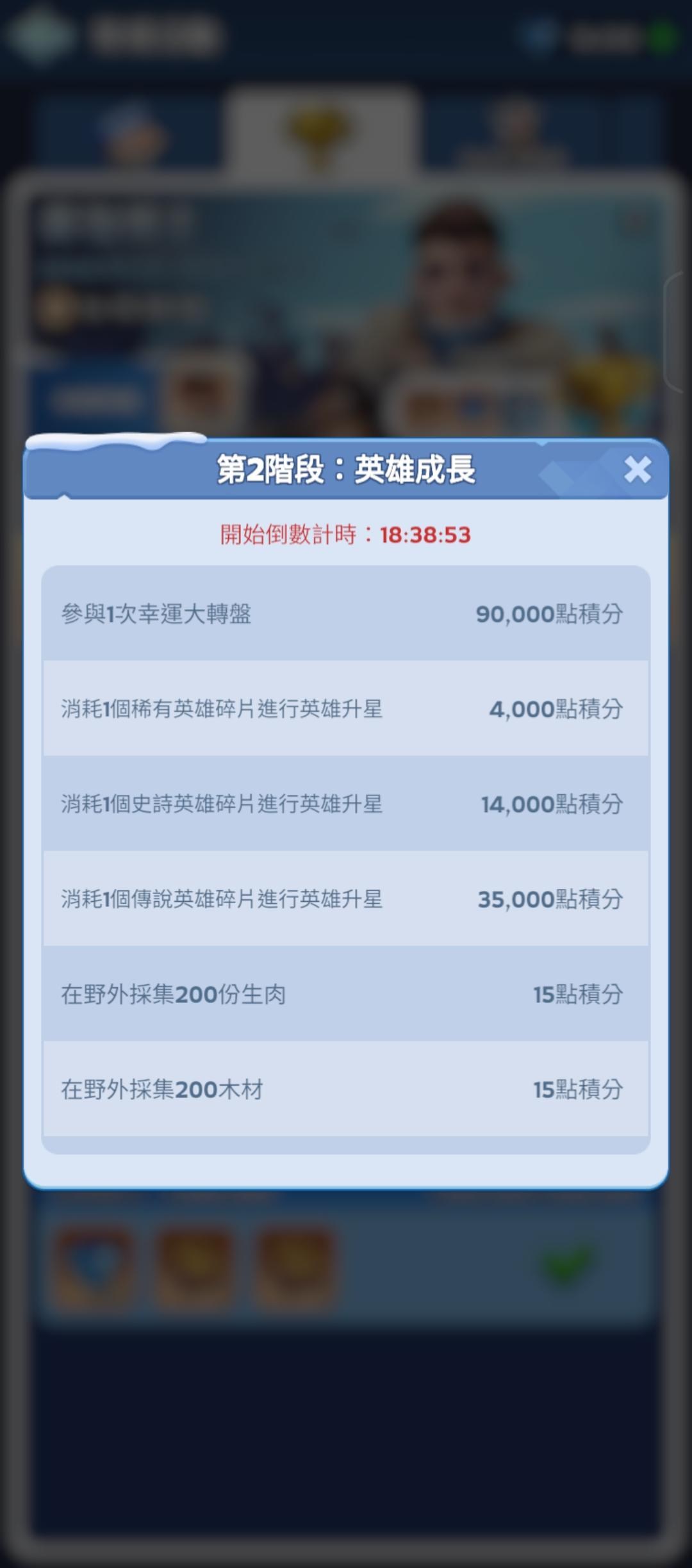Close the 第2階段：英雄成長 dialog
Screen dimensions: 692x1568
tap(637, 470)
